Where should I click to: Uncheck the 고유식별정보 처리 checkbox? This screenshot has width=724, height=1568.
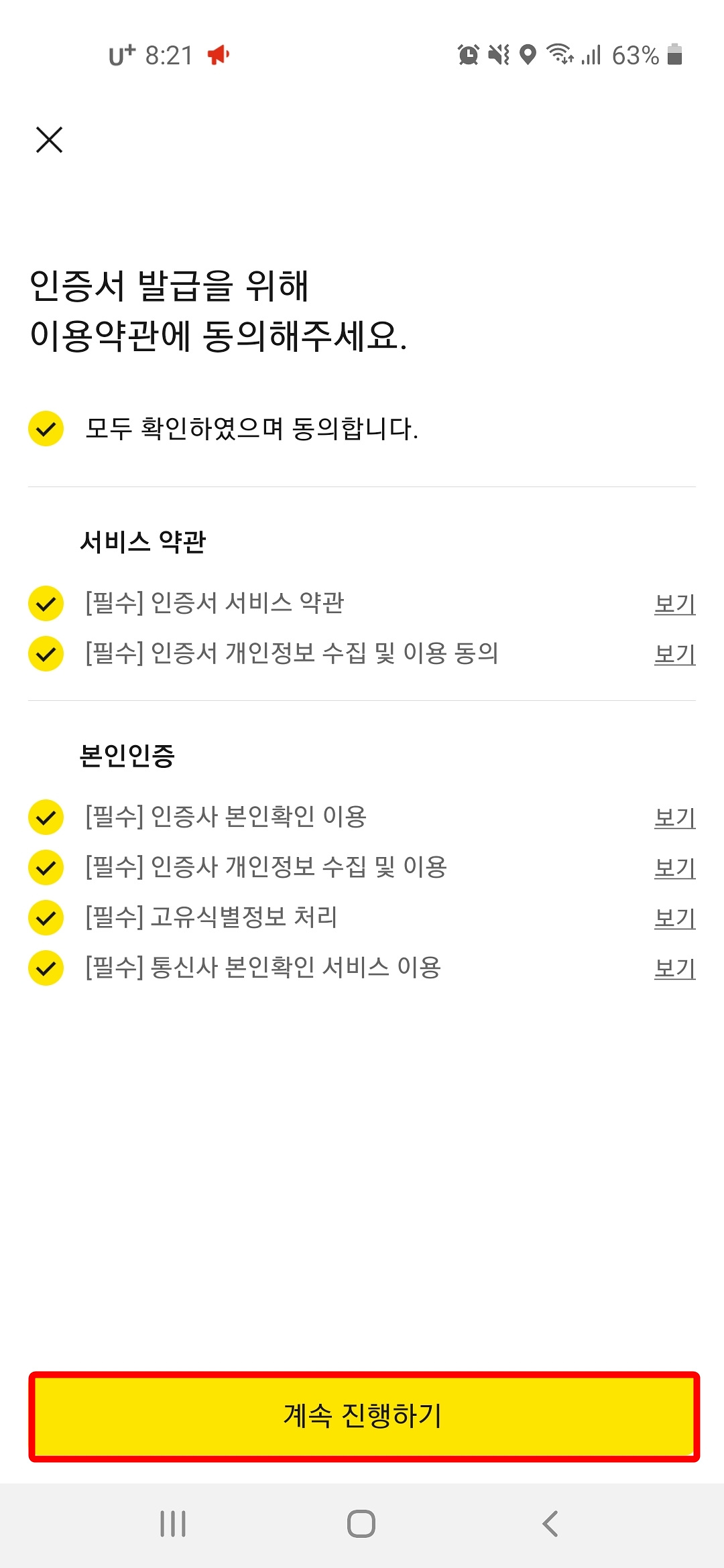point(45,916)
